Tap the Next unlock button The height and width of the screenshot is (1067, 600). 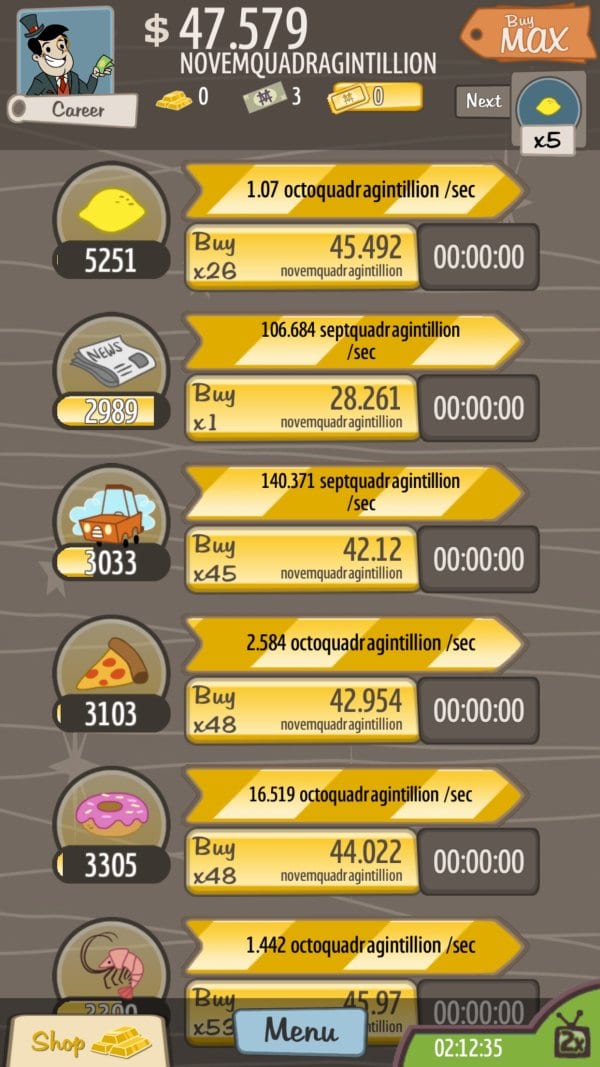[483, 101]
